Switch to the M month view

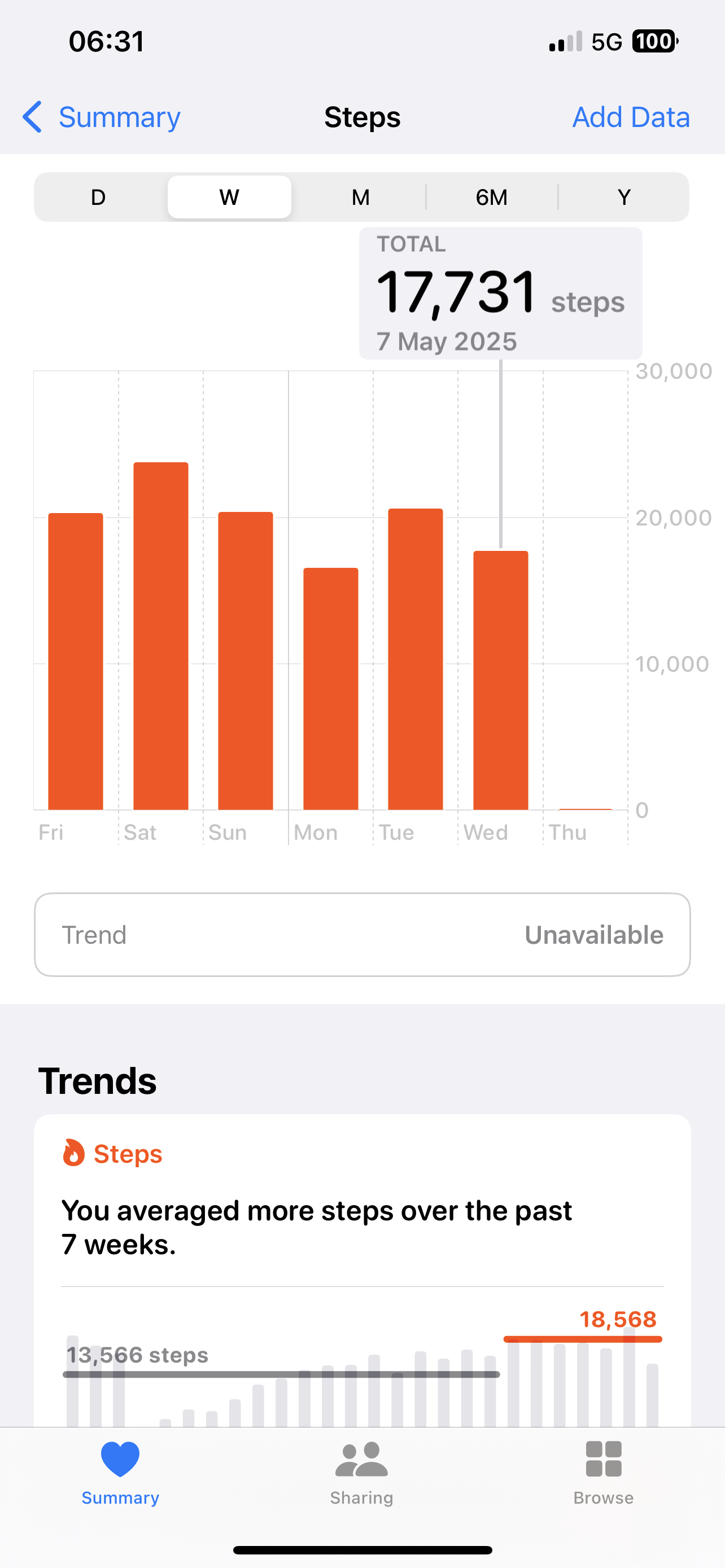click(x=360, y=197)
